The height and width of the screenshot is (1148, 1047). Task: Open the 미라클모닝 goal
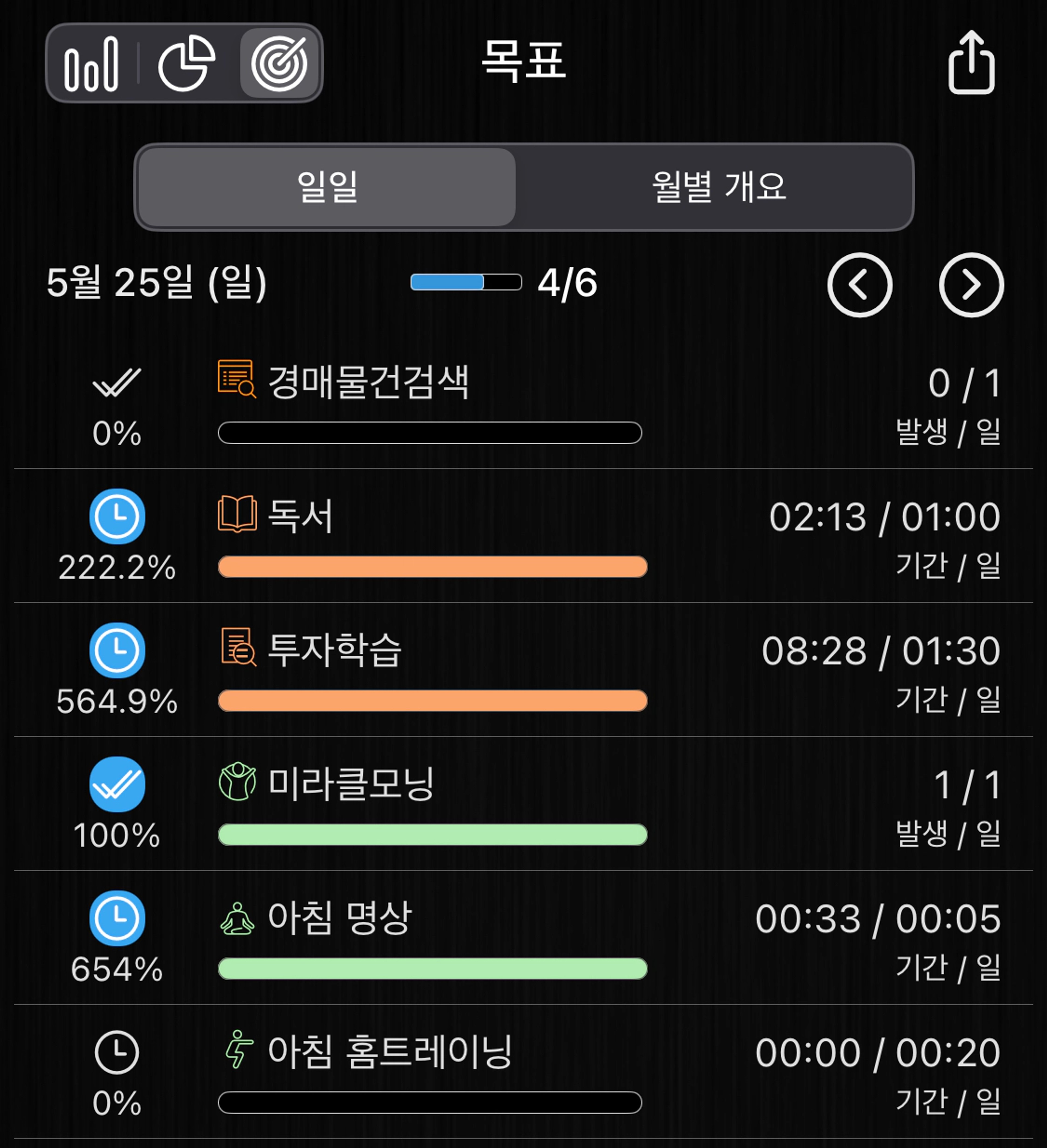(350, 784)
